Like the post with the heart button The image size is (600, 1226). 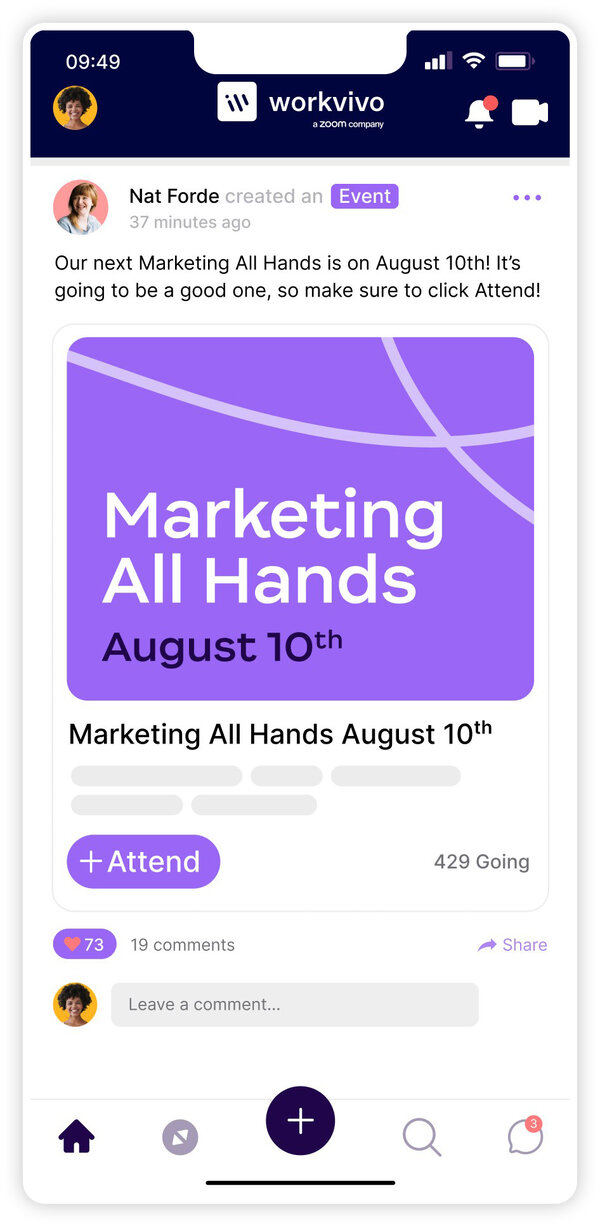click(x=85, y=944)
